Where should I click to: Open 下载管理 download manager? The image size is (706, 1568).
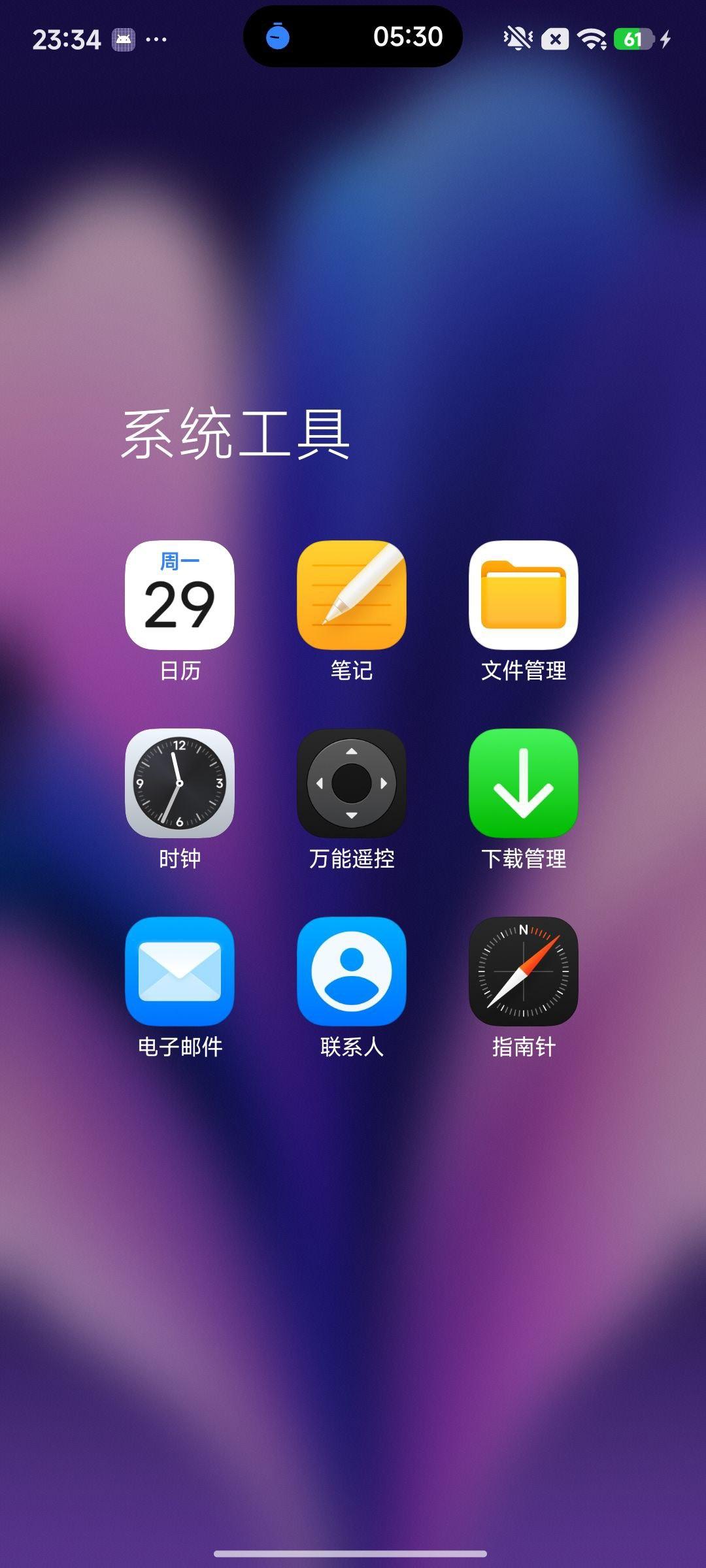pyautogui.click(x=524, y=783)
